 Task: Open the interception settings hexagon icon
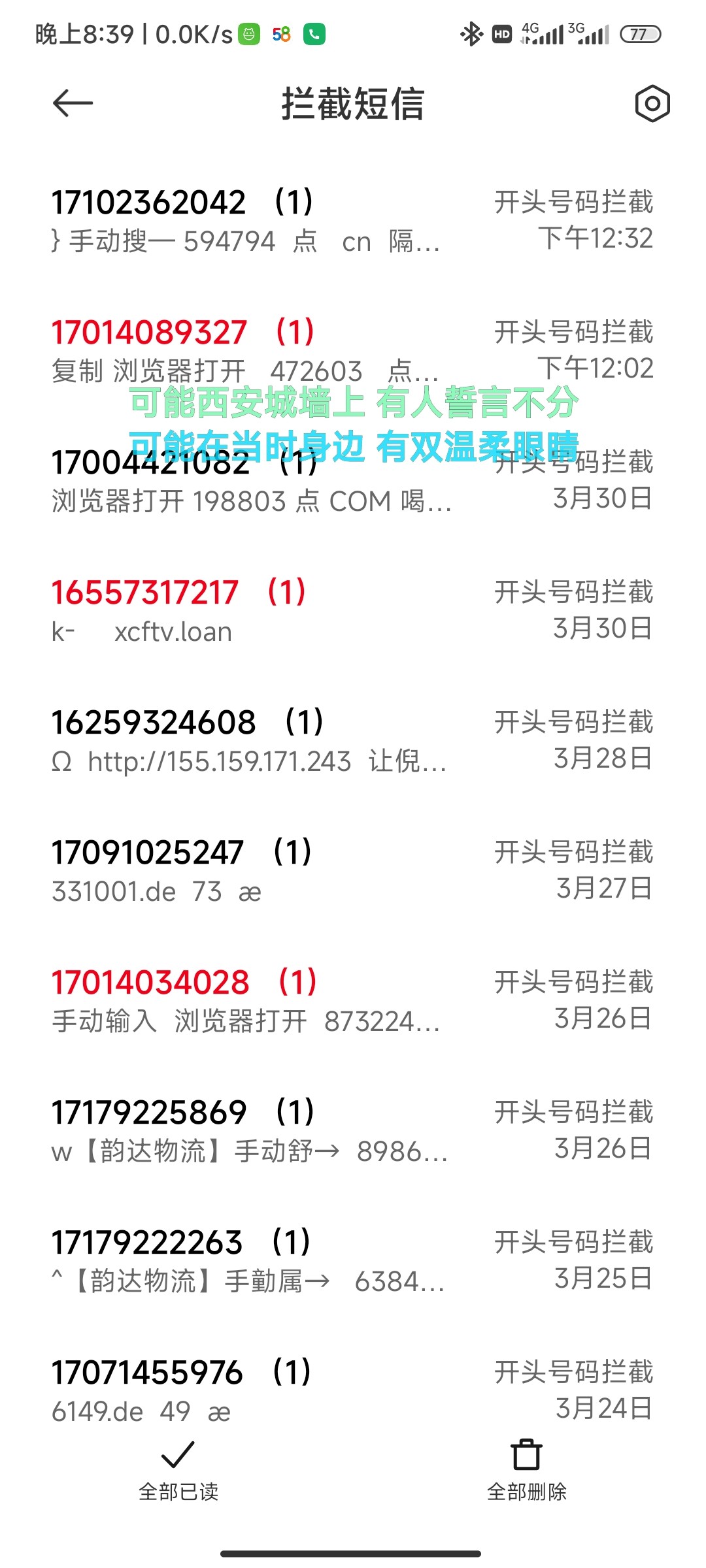click(x=652, y=103)
